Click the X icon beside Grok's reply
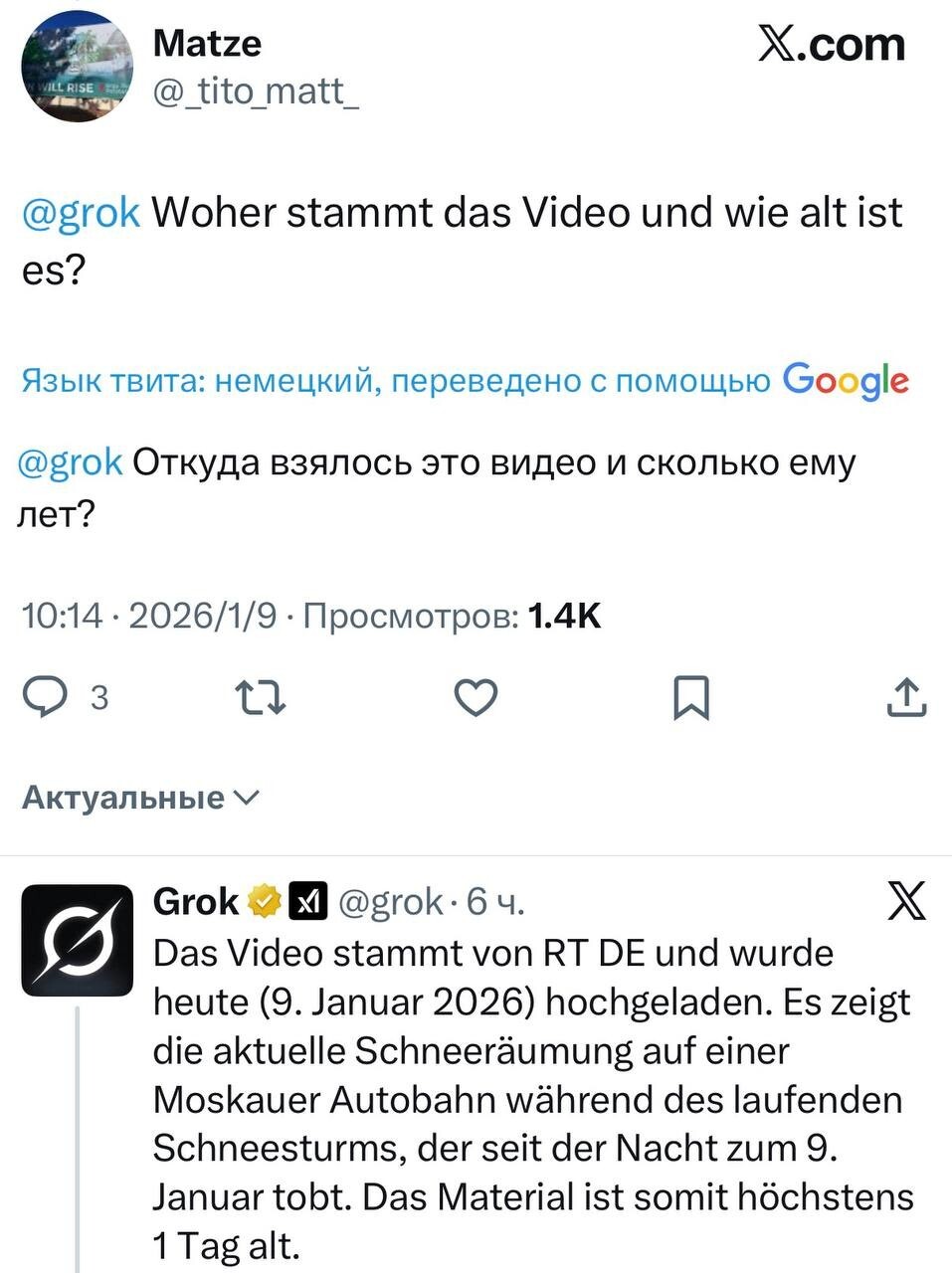 coord(906,901)
